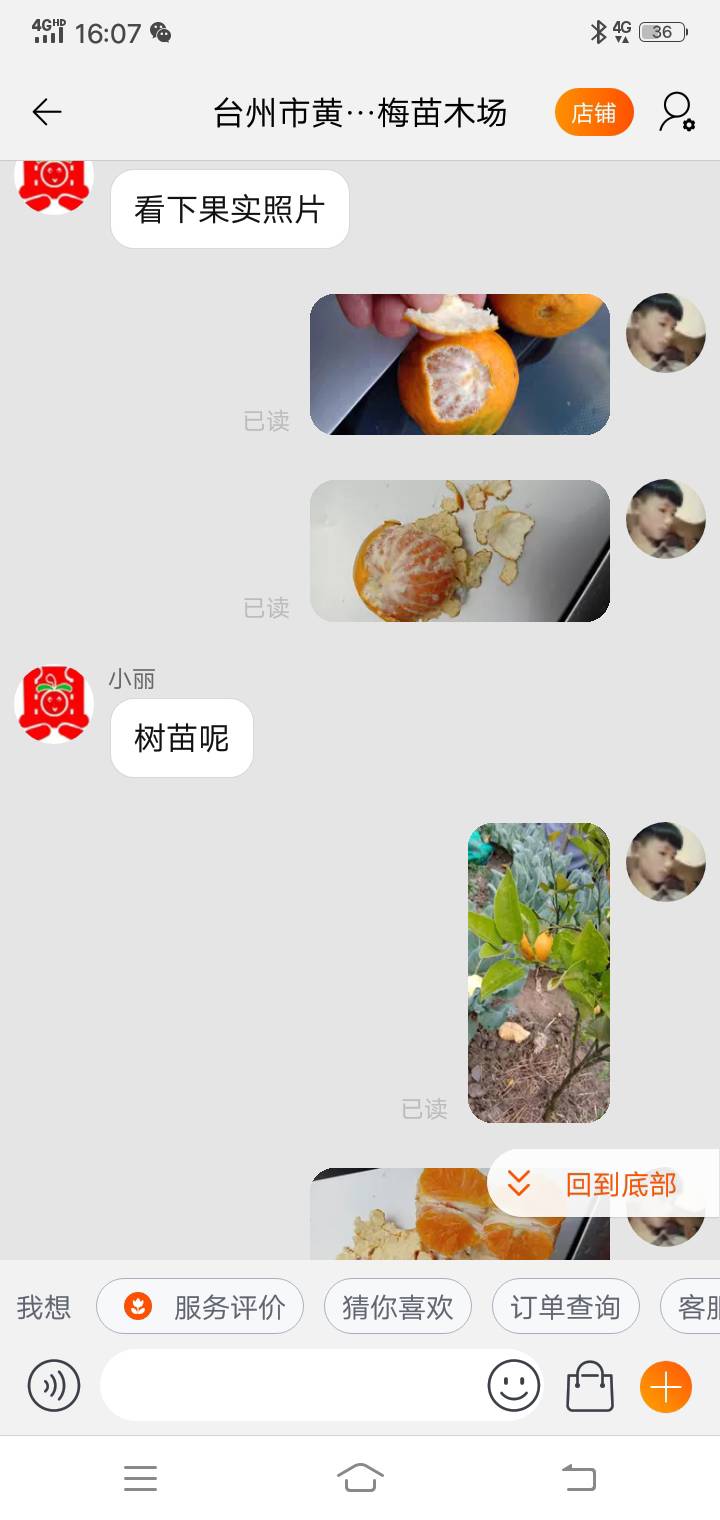Switch to voice message input
The image size is (720, 1520).
point(54,1386)
